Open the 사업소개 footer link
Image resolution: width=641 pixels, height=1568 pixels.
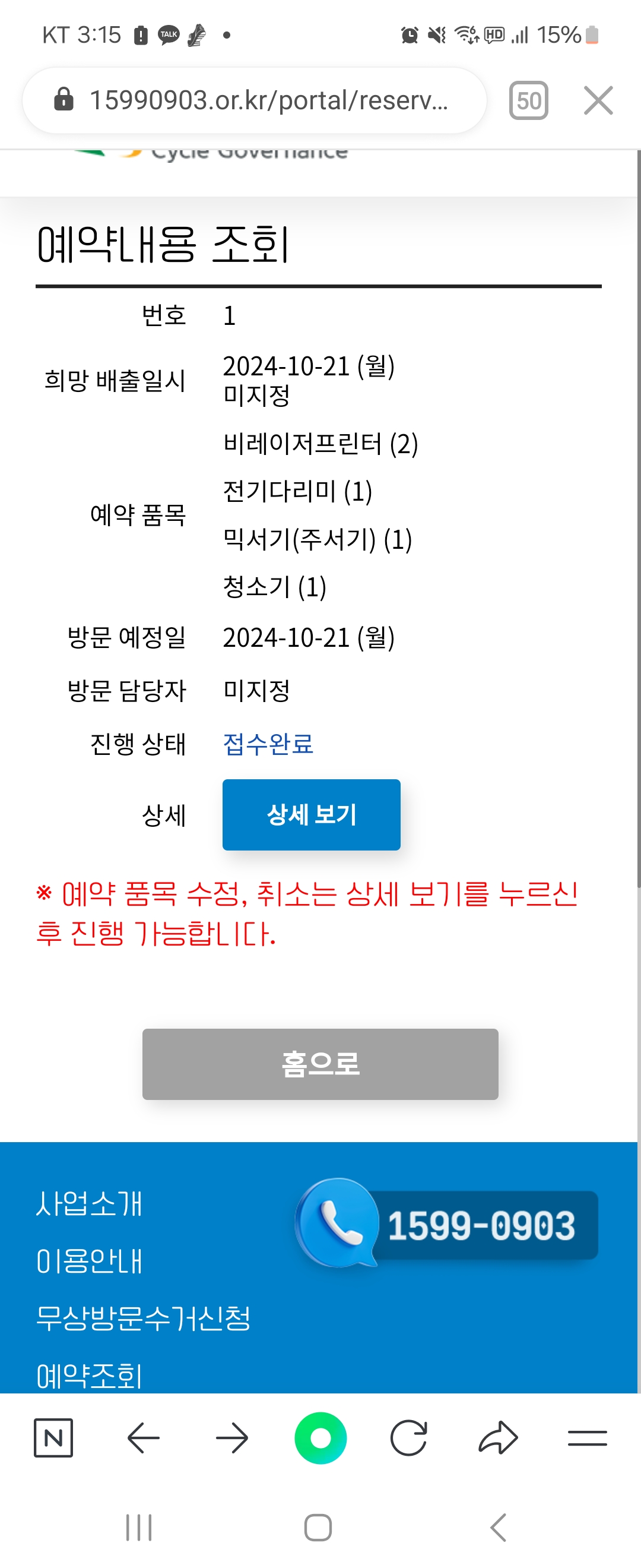(89, 1203)
